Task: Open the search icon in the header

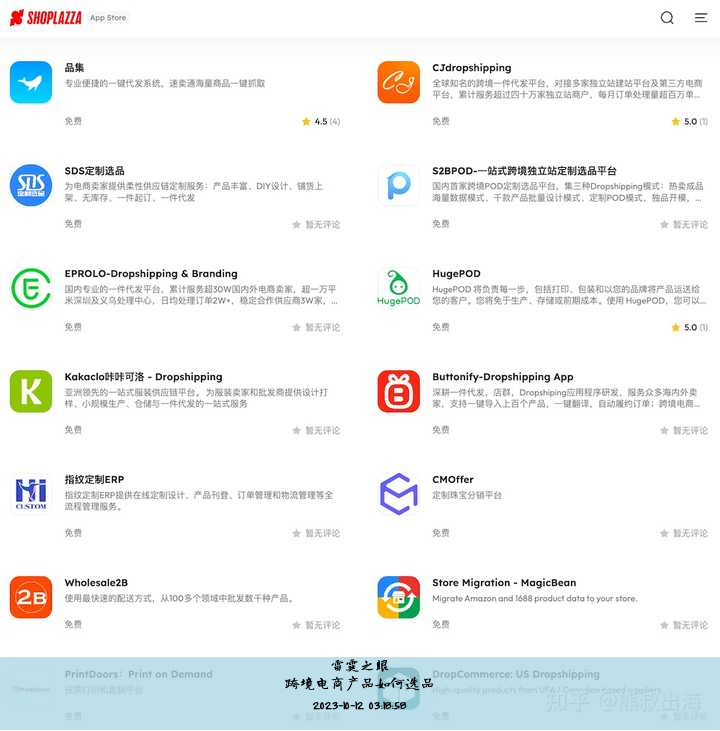Action: pyautogui.click(x=667, y=18)
